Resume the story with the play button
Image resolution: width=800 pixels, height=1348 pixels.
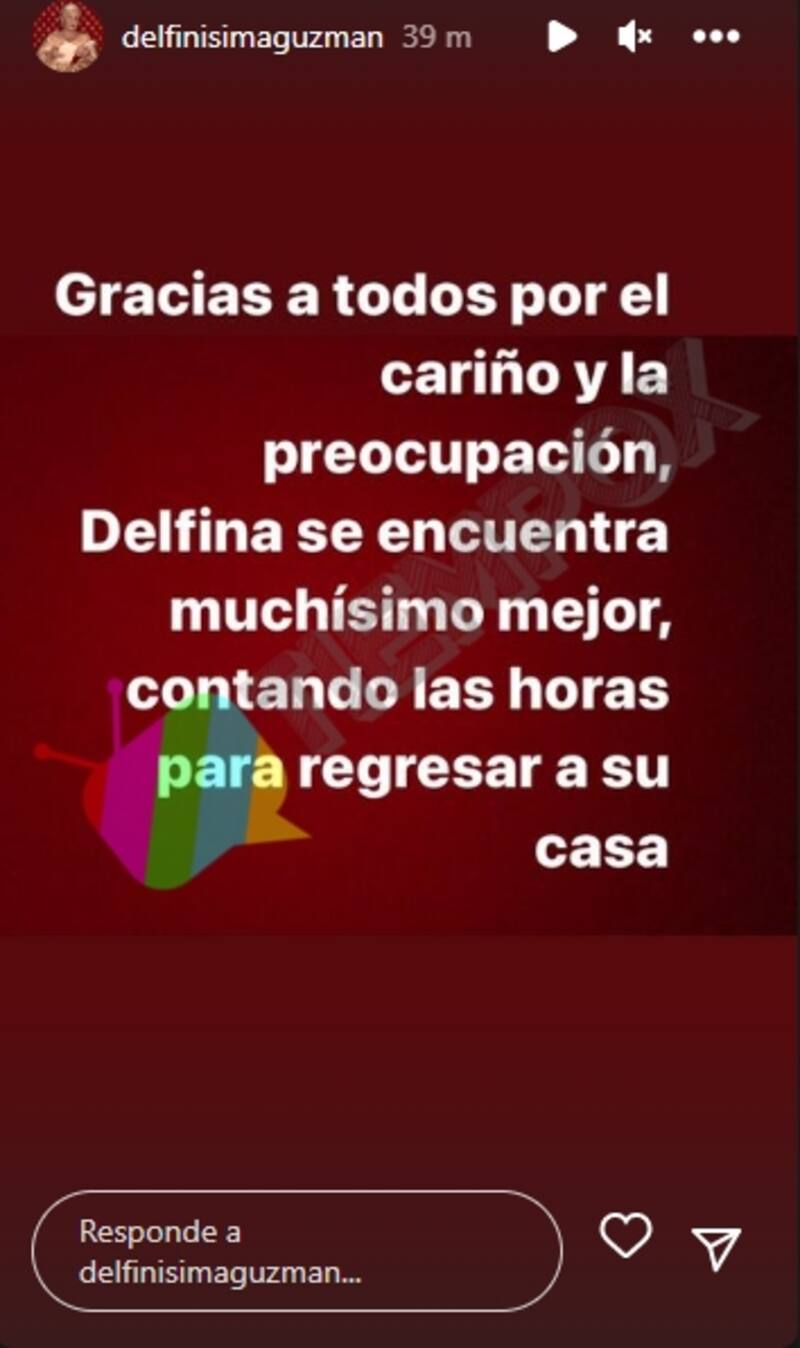pos(562,37)
